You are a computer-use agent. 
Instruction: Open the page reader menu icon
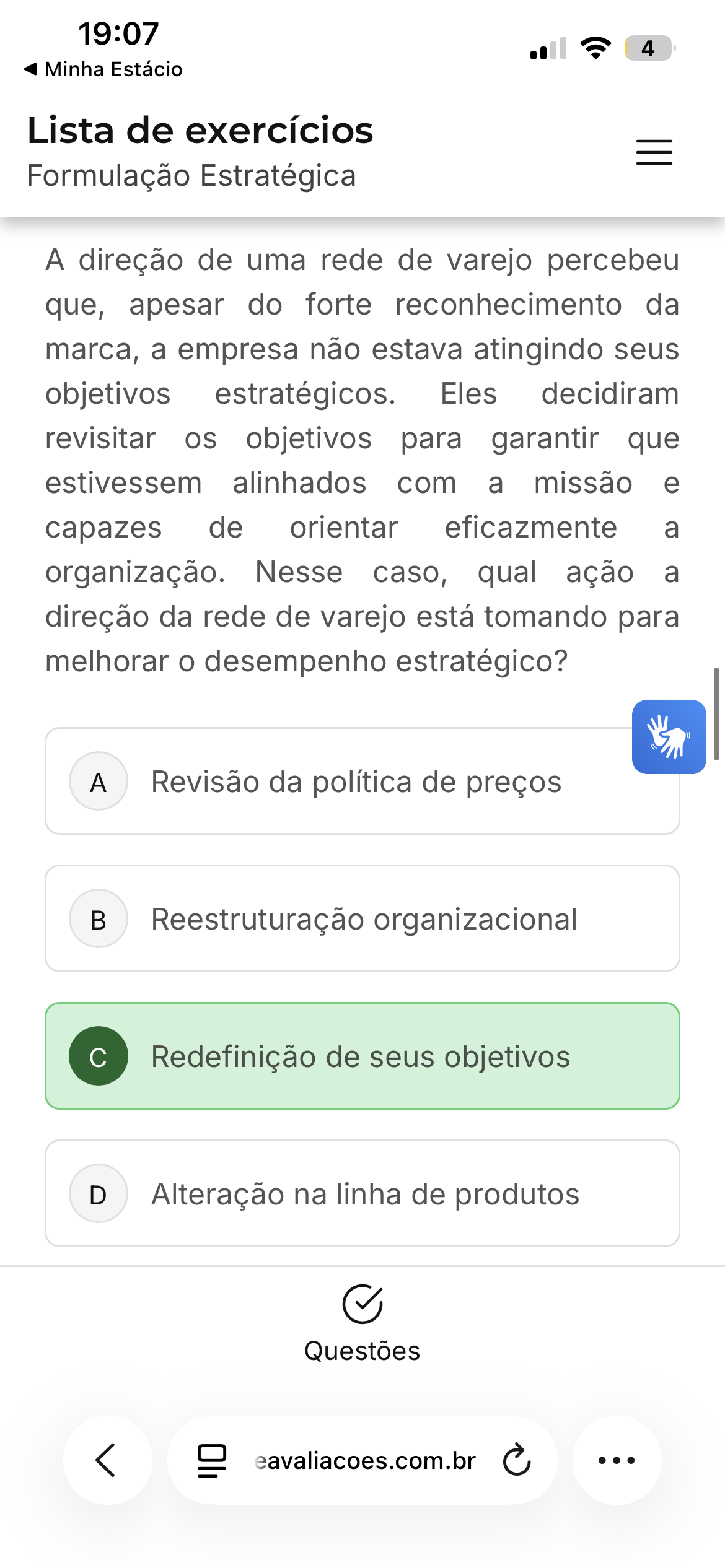[211, 1460]
